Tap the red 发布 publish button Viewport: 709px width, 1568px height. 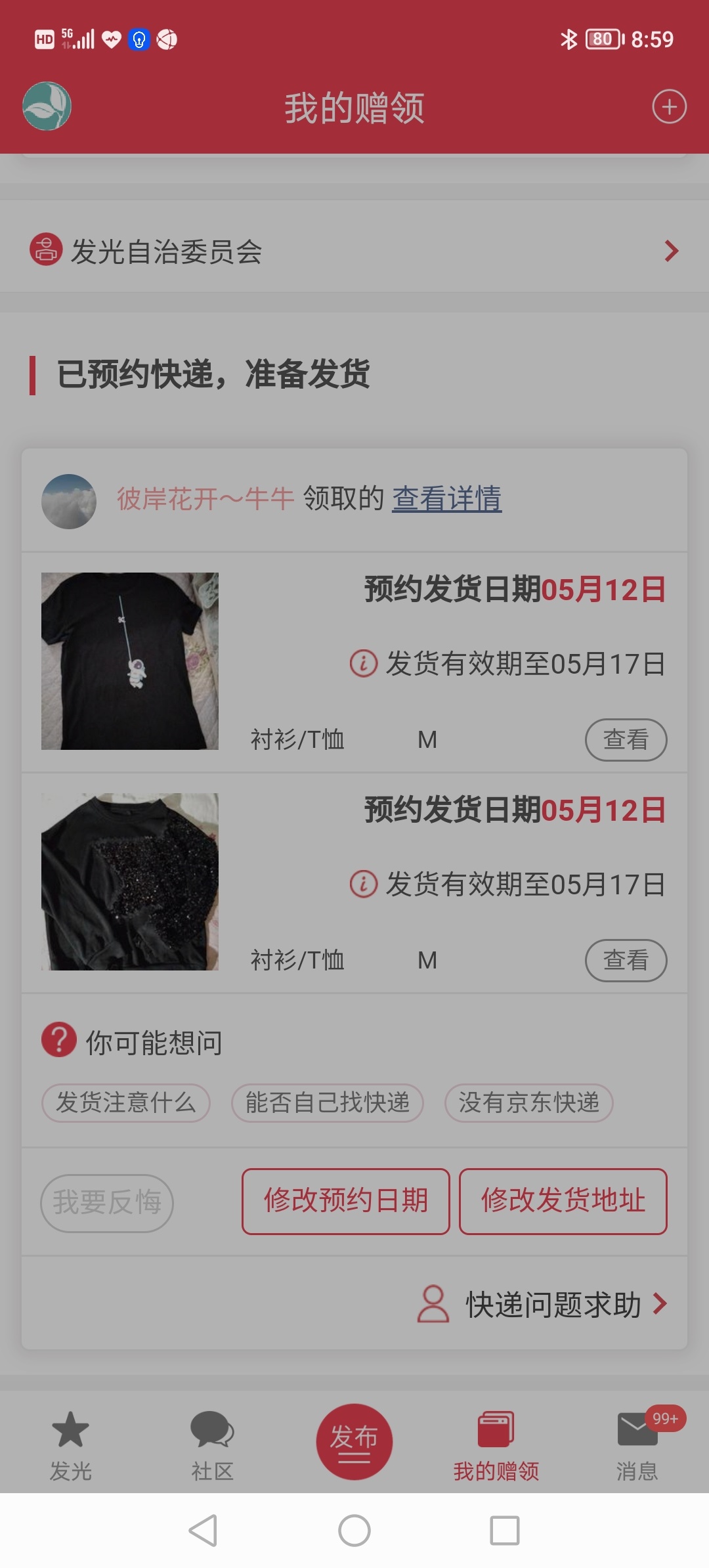point(354,1441)
